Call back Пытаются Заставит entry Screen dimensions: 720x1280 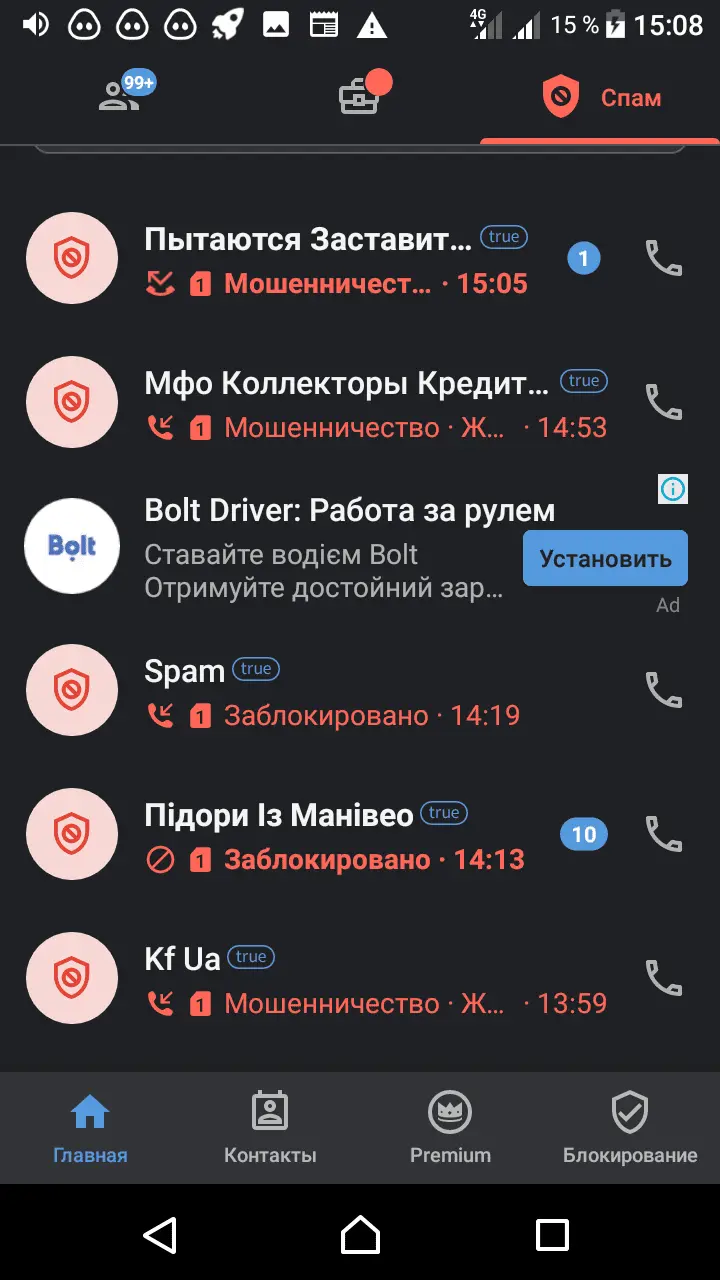click(663, 258)
